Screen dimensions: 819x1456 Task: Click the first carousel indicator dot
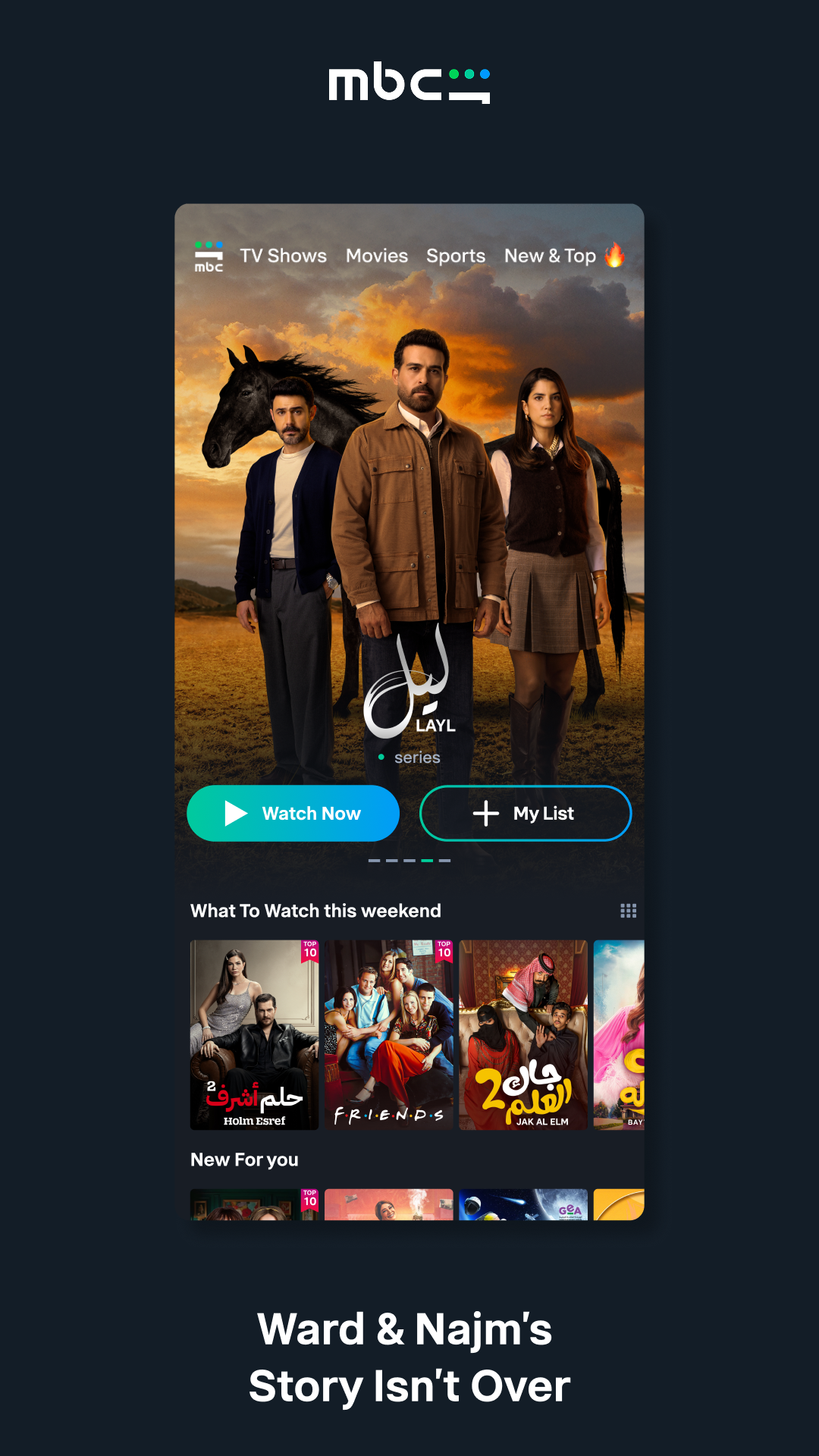click(374, 861)
